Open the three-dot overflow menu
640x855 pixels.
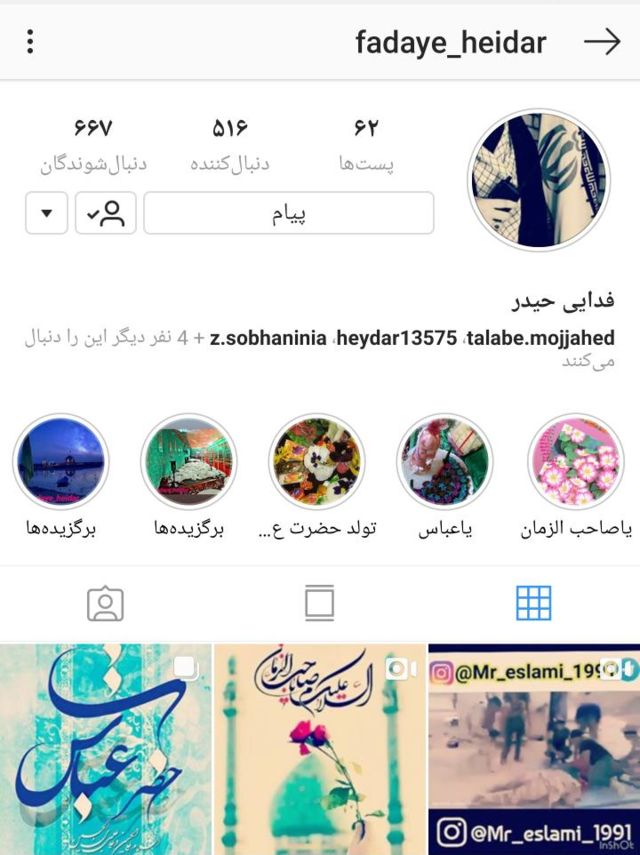[31, 41]
